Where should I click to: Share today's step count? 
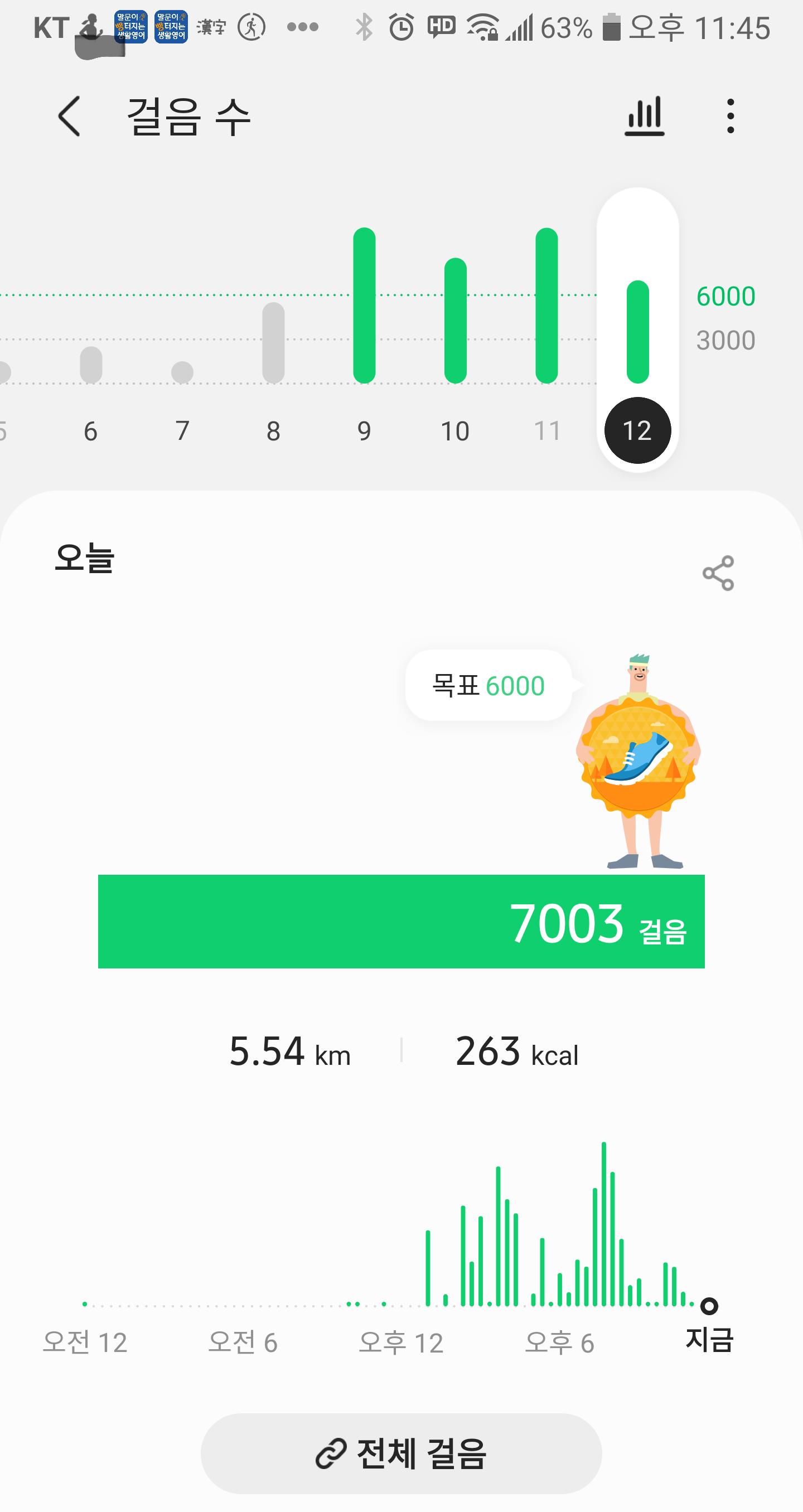coord(718,573)
